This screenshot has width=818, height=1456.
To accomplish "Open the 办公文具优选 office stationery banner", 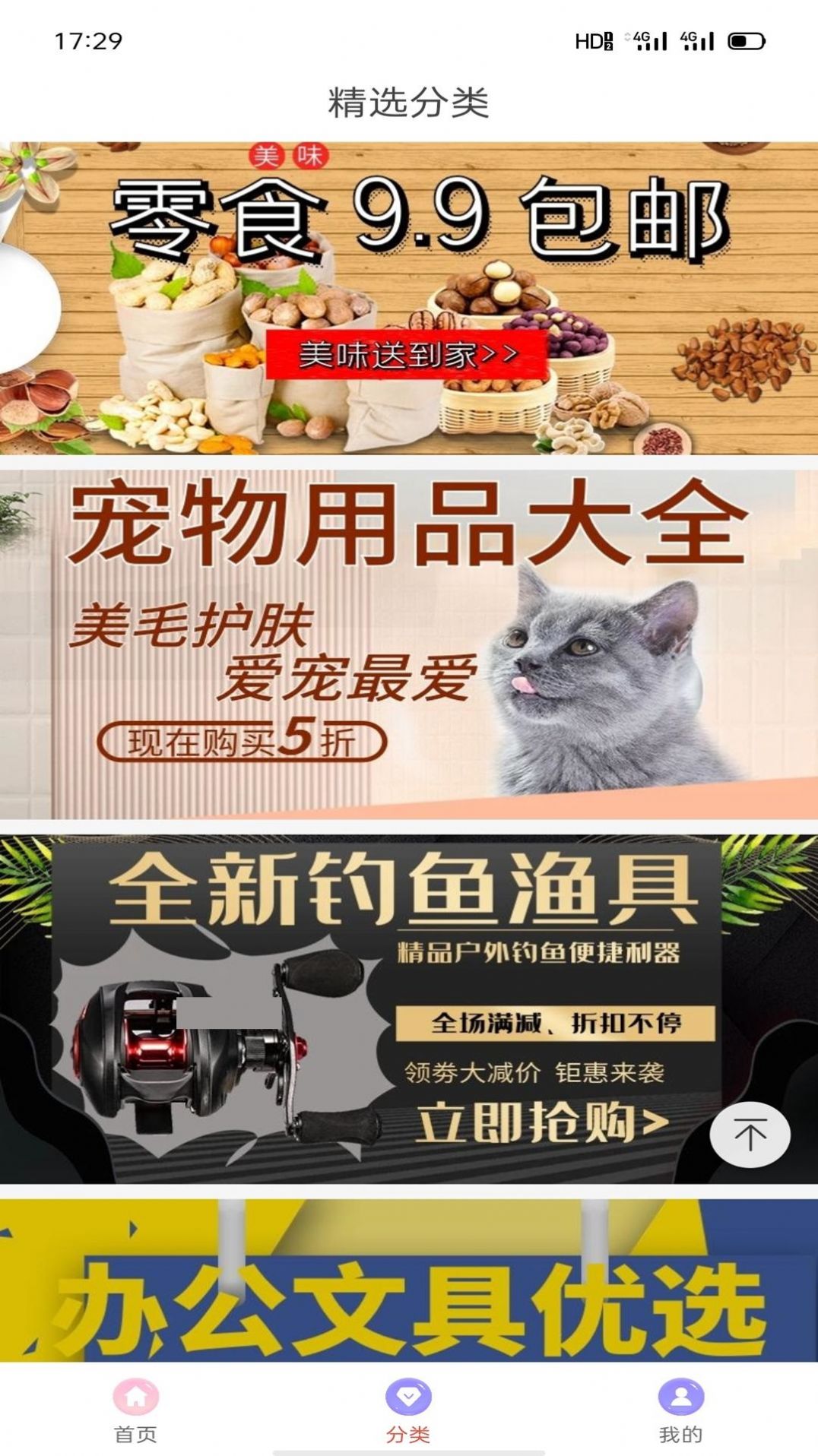I will [409, 1280].
